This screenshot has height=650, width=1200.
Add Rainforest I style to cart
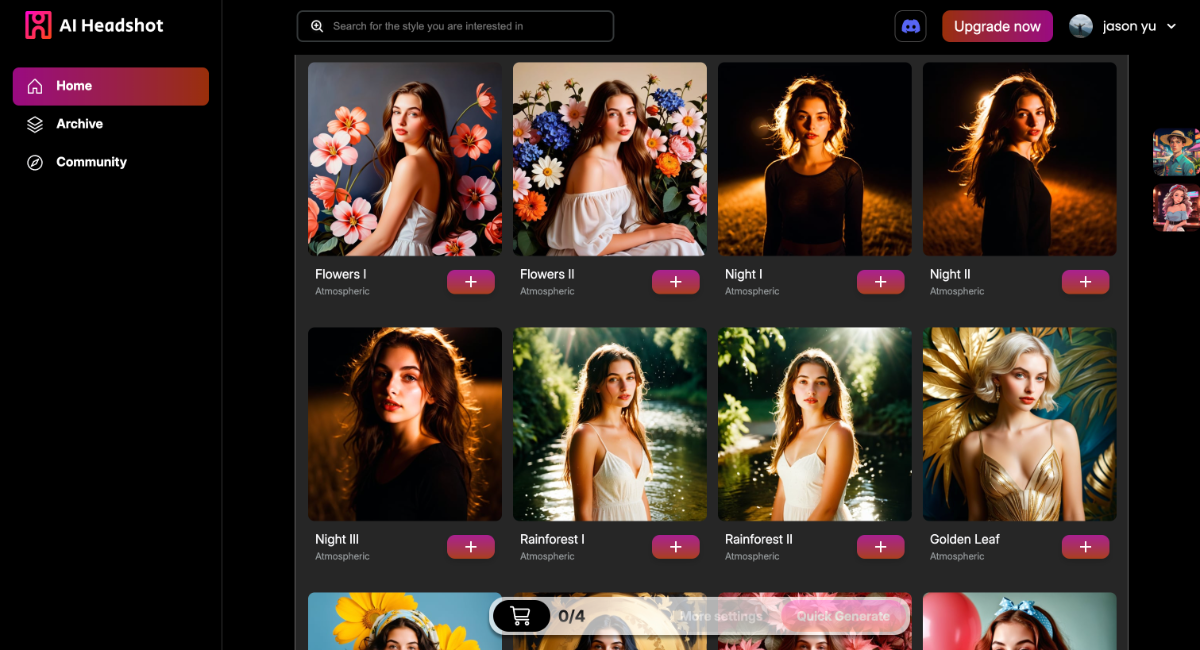point(675,547)
